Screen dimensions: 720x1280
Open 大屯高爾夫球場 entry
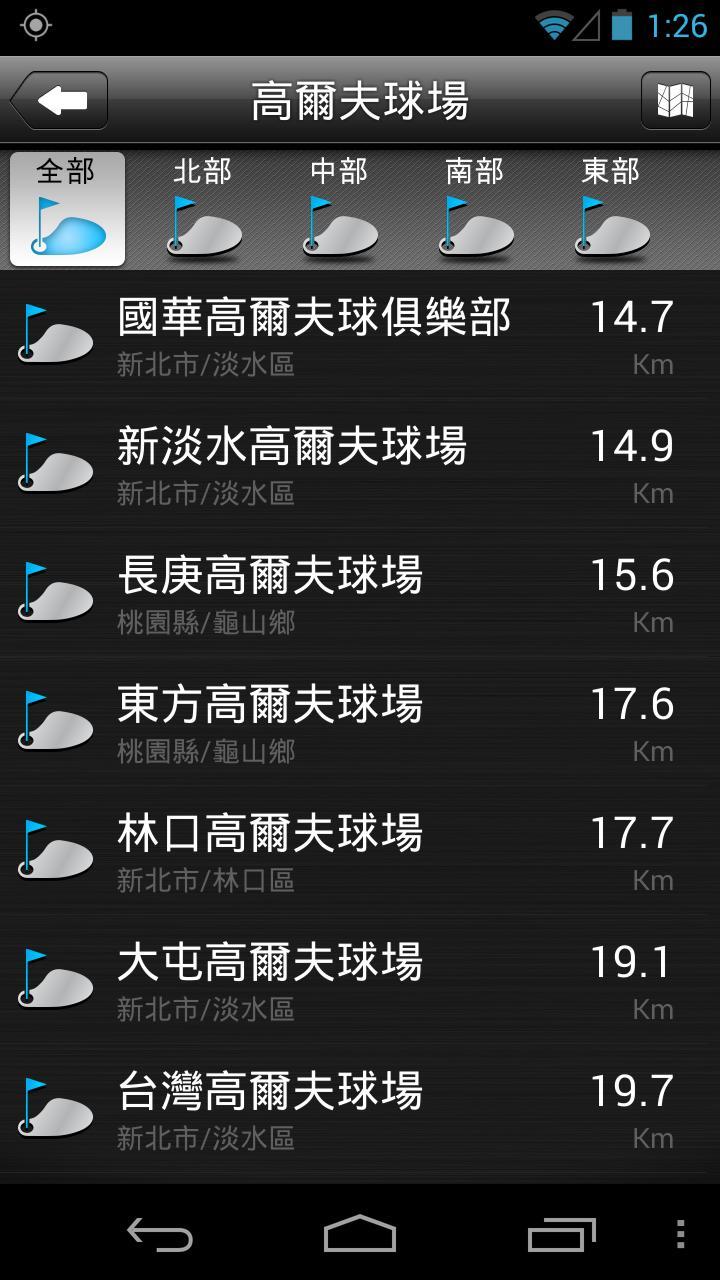[x=360, y=980]
